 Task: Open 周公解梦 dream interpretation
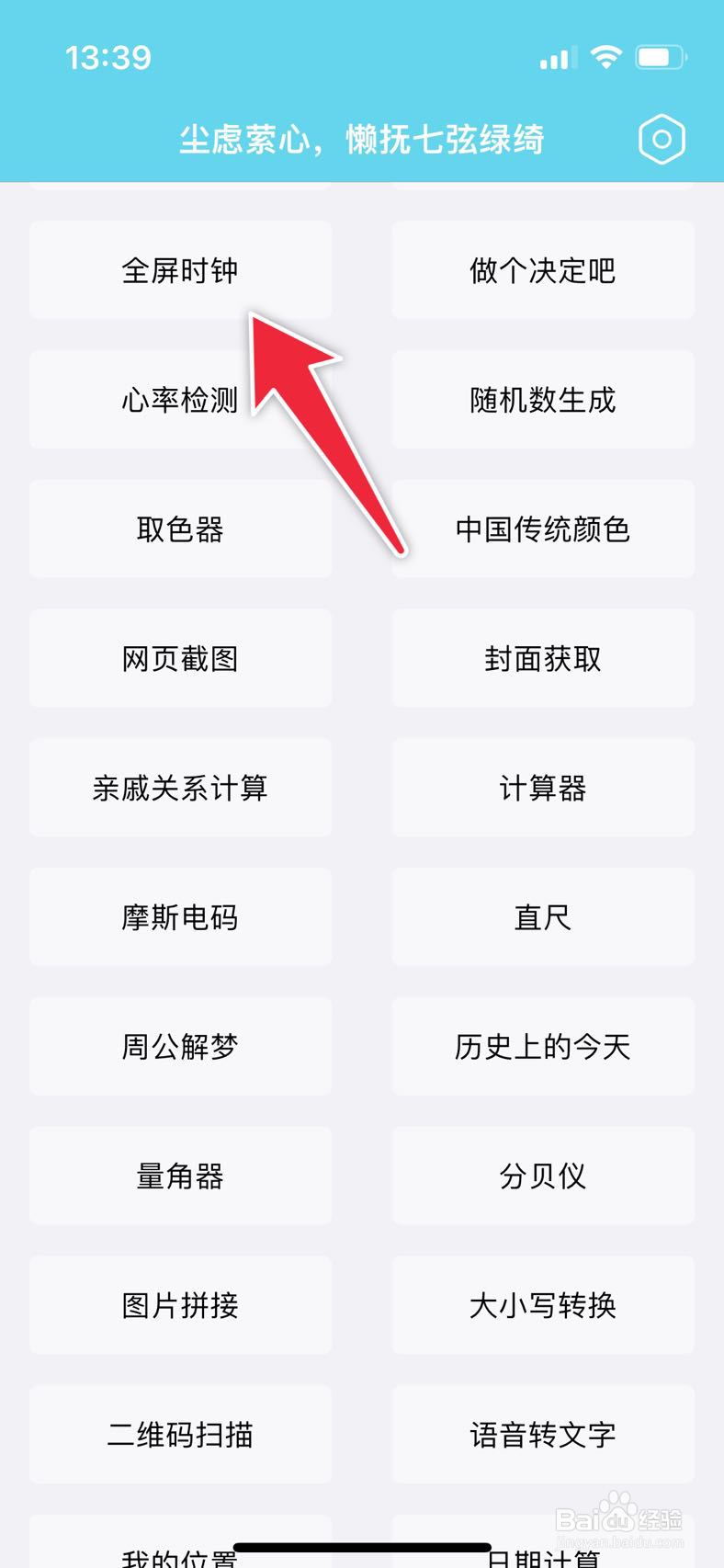(181, 1047)
